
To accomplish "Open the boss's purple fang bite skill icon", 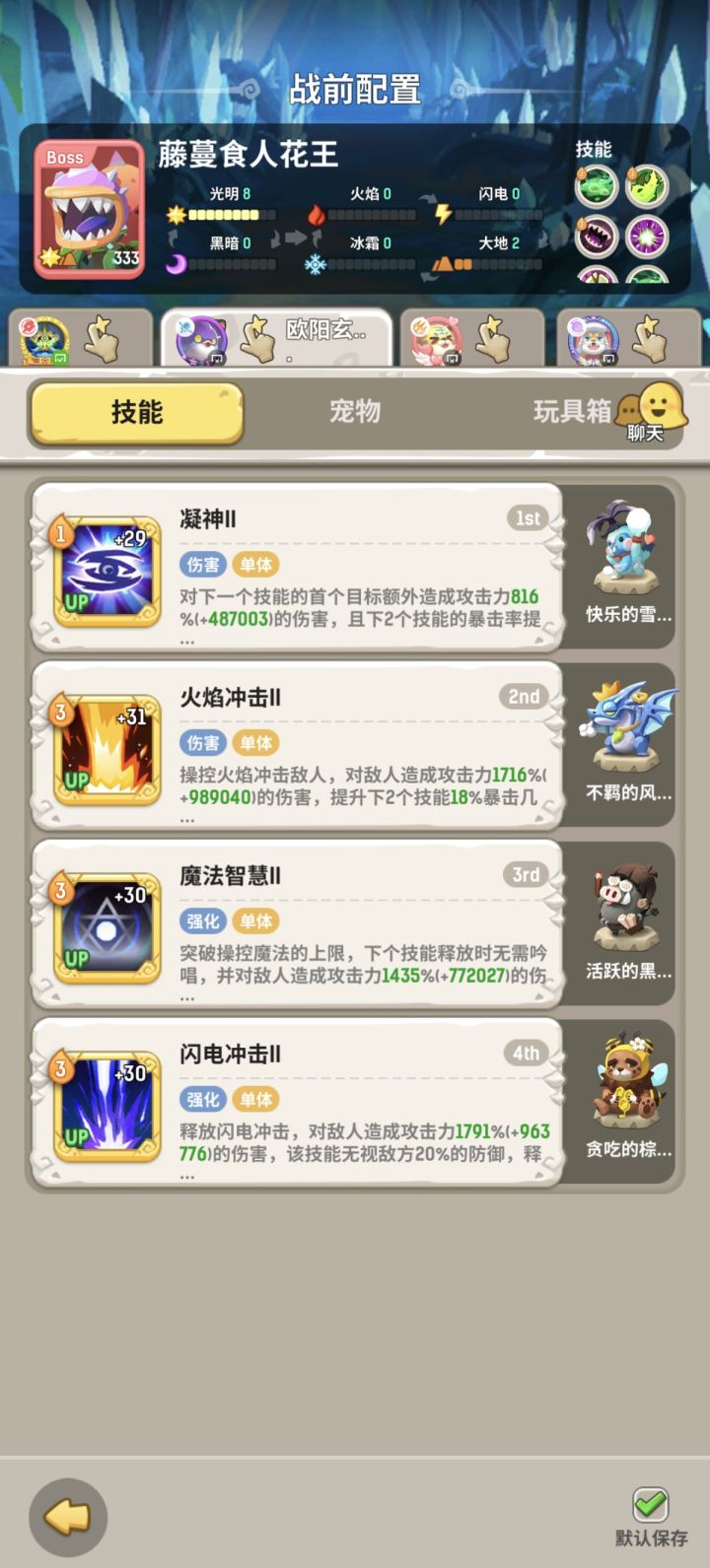I will pyautogui.click(x=596, y=237).
